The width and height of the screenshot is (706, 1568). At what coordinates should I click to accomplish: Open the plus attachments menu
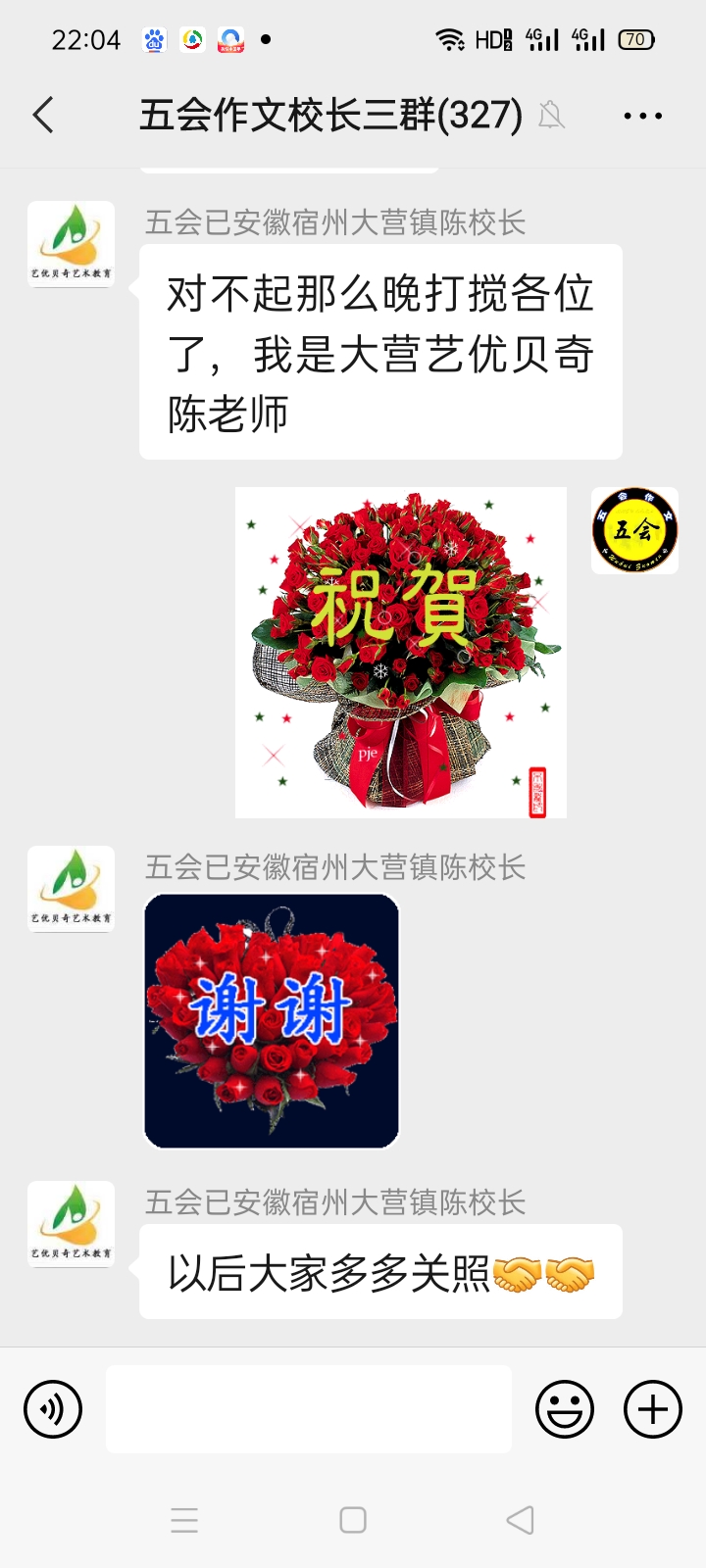point(653,1409)
